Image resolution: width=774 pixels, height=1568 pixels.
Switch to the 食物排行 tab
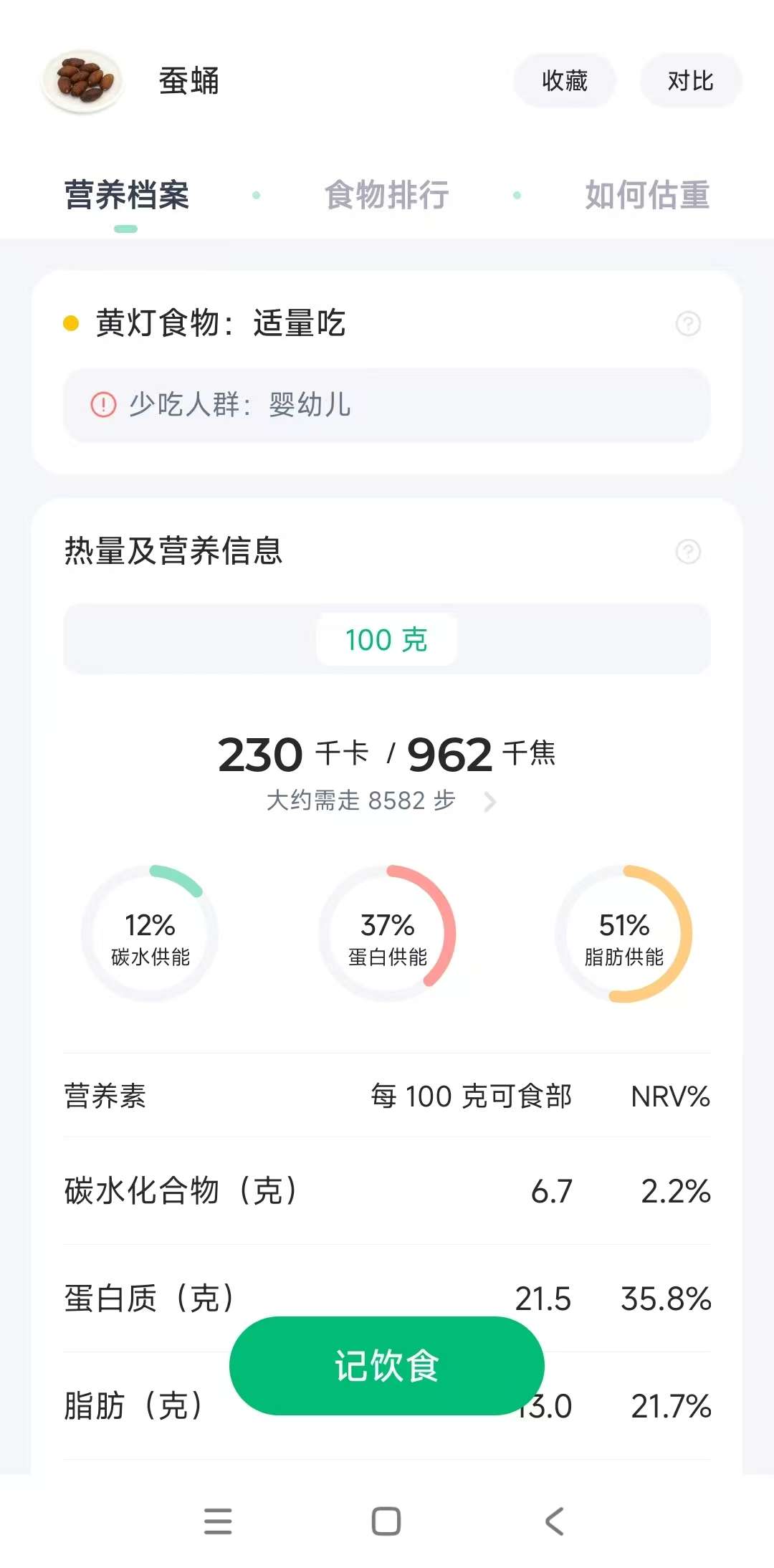point(387,195)
